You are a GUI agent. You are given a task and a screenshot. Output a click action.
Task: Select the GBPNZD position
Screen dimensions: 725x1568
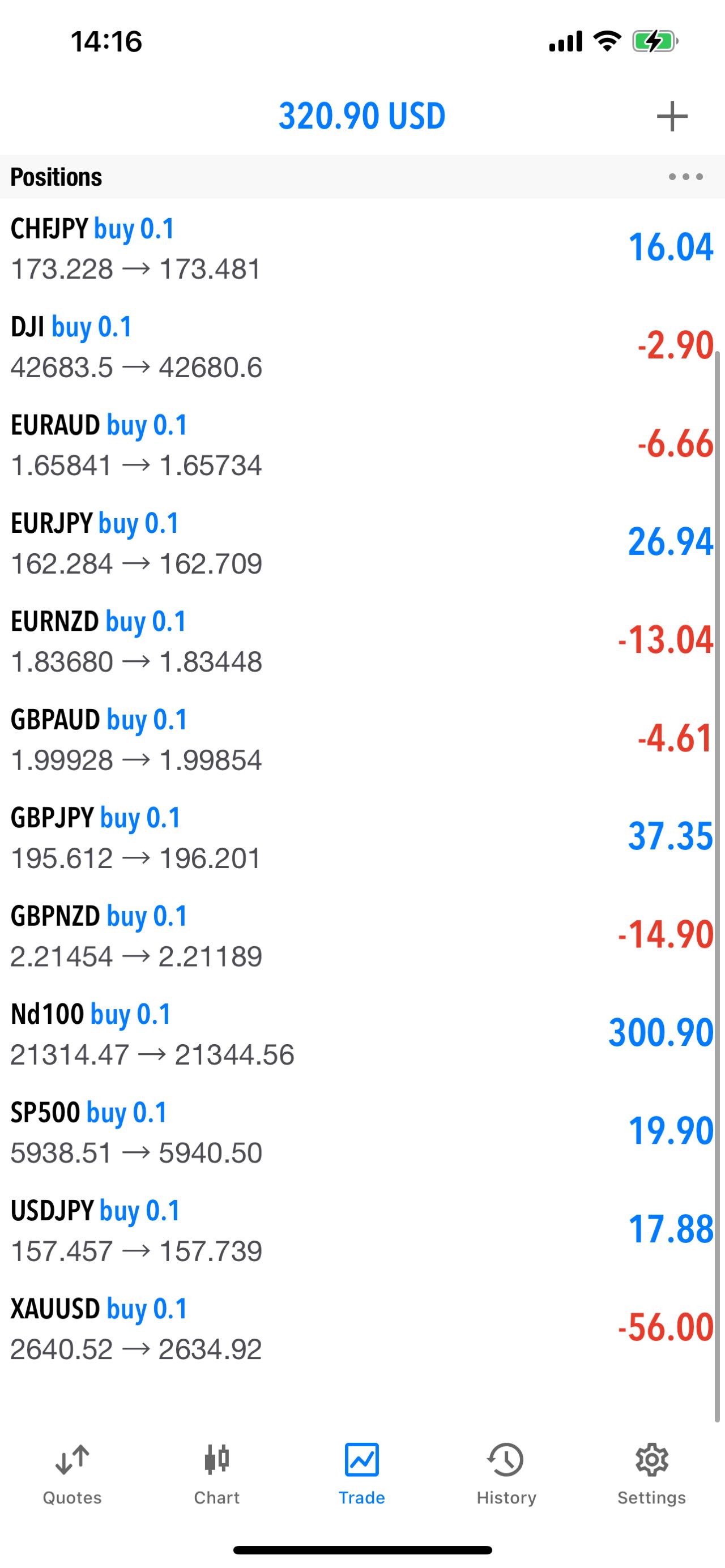point(362,935)
